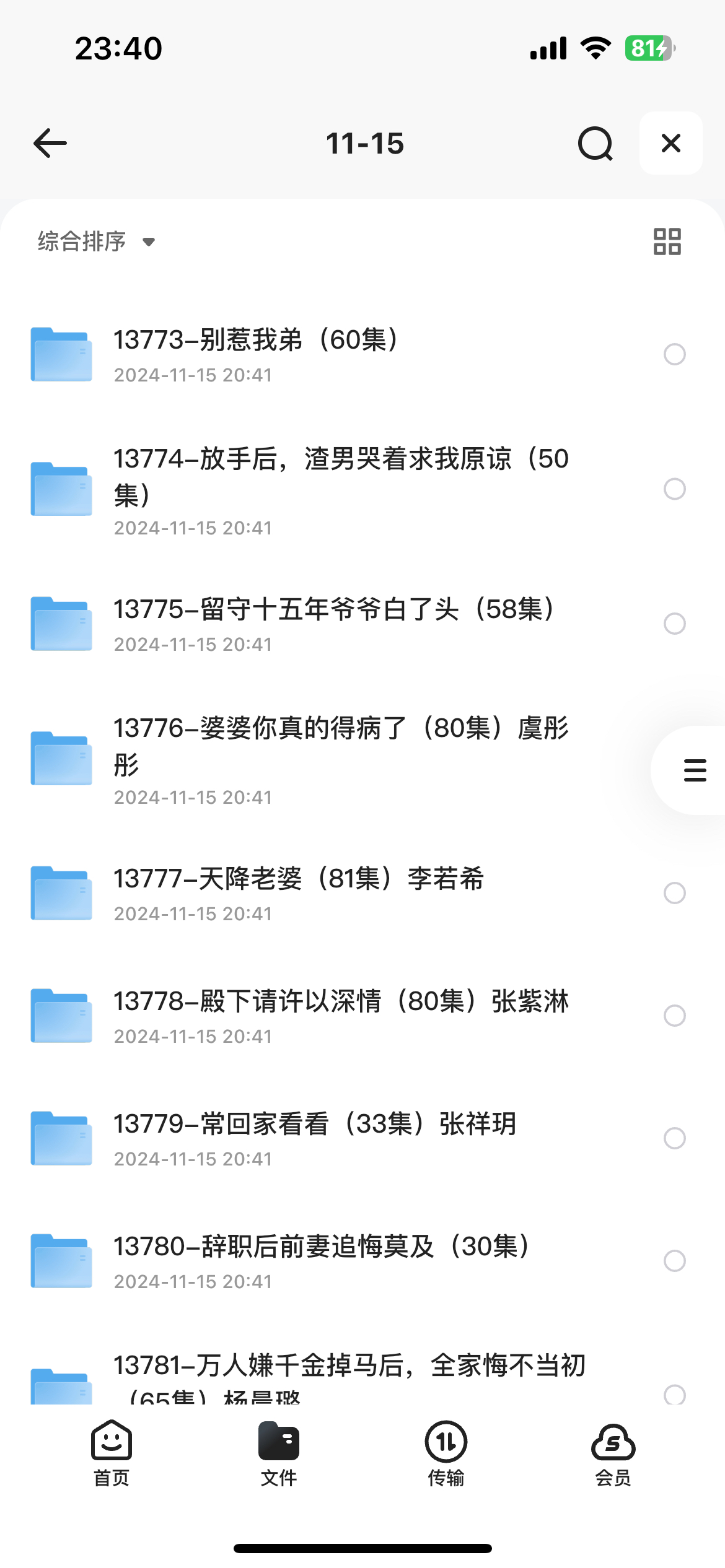Open the 综合排序 sort dropdown
Screen dimensions: 725x1568
(96, 242)
